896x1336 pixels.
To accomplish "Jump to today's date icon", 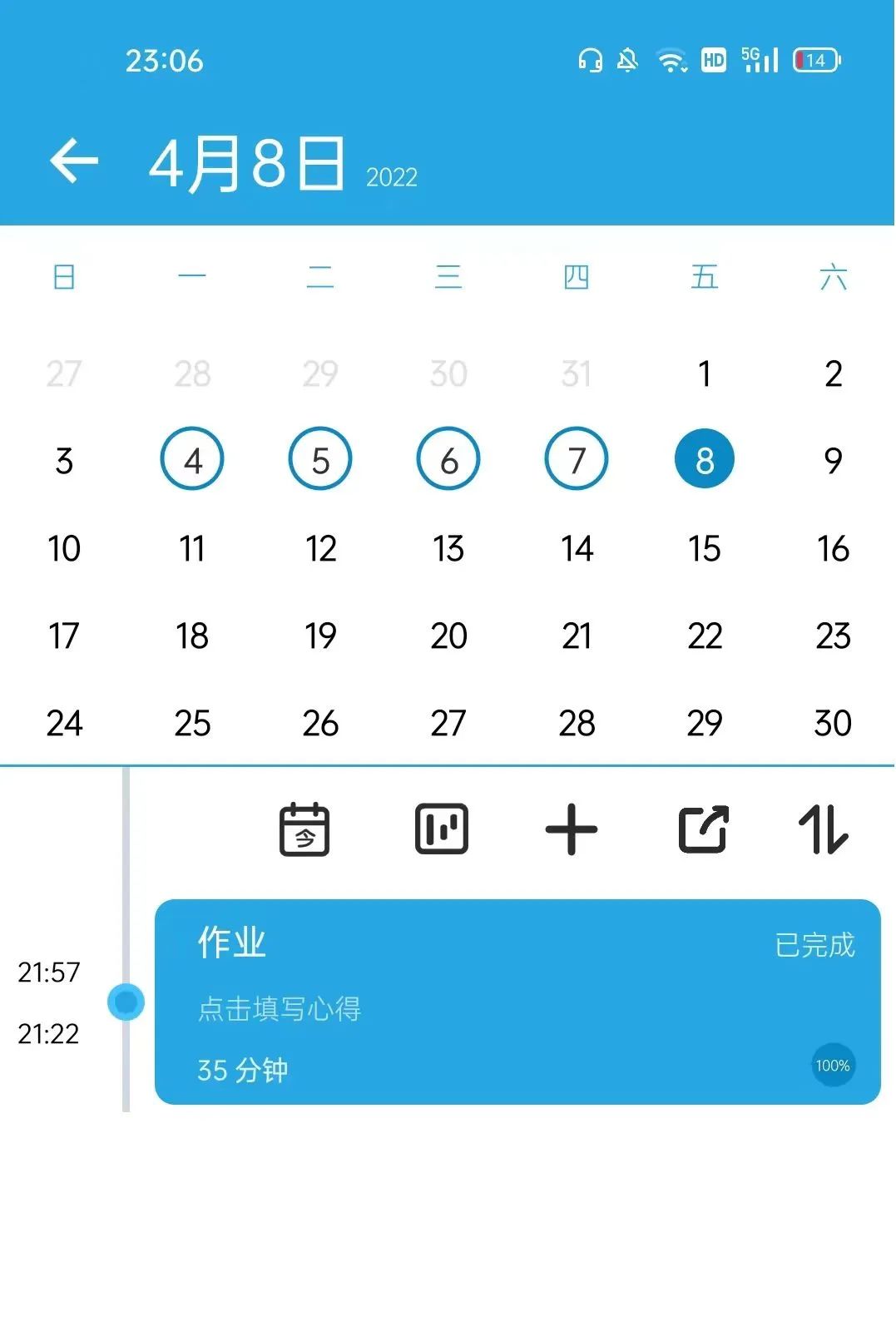I will point(304,829).
